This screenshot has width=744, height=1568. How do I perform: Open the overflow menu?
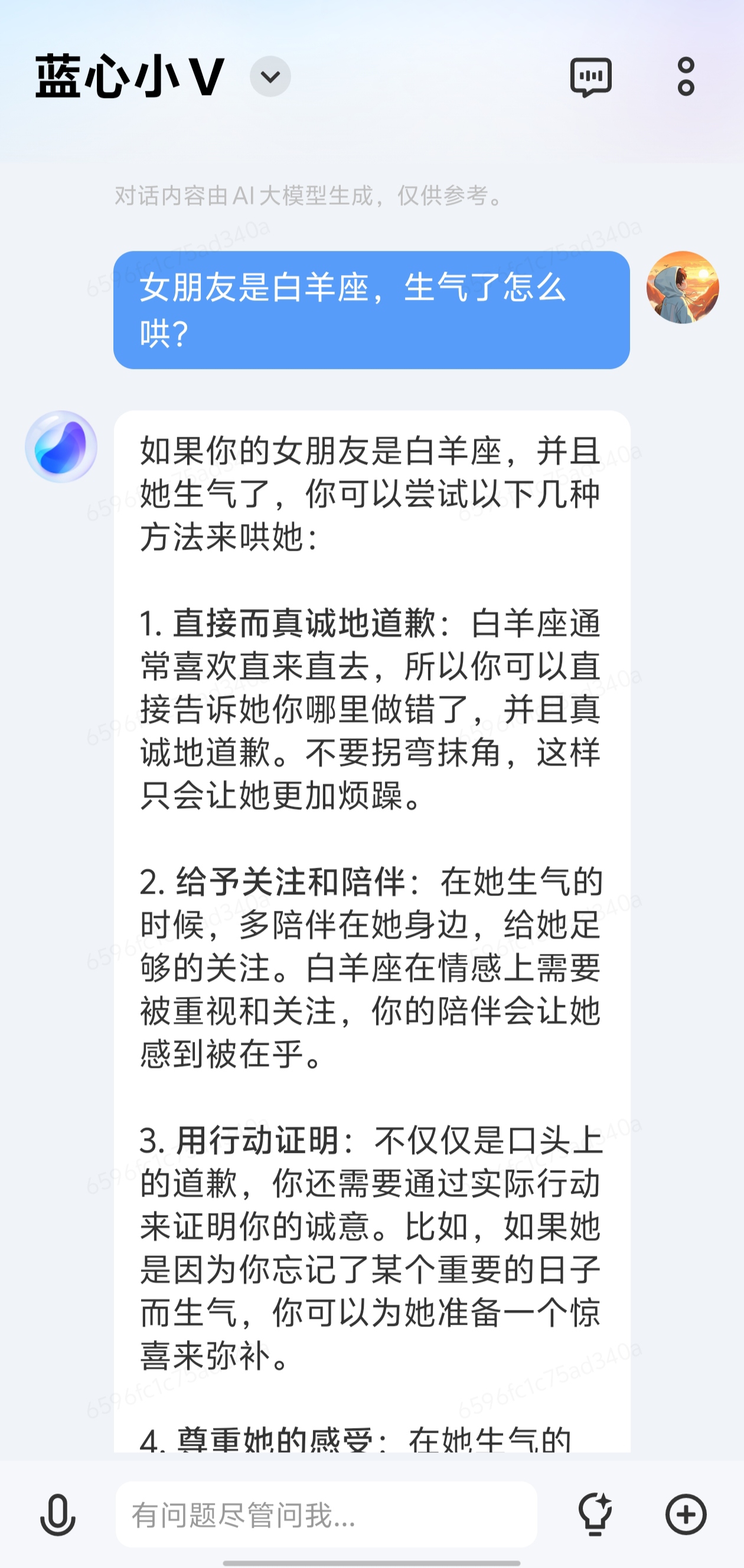[x=686, y=77]
